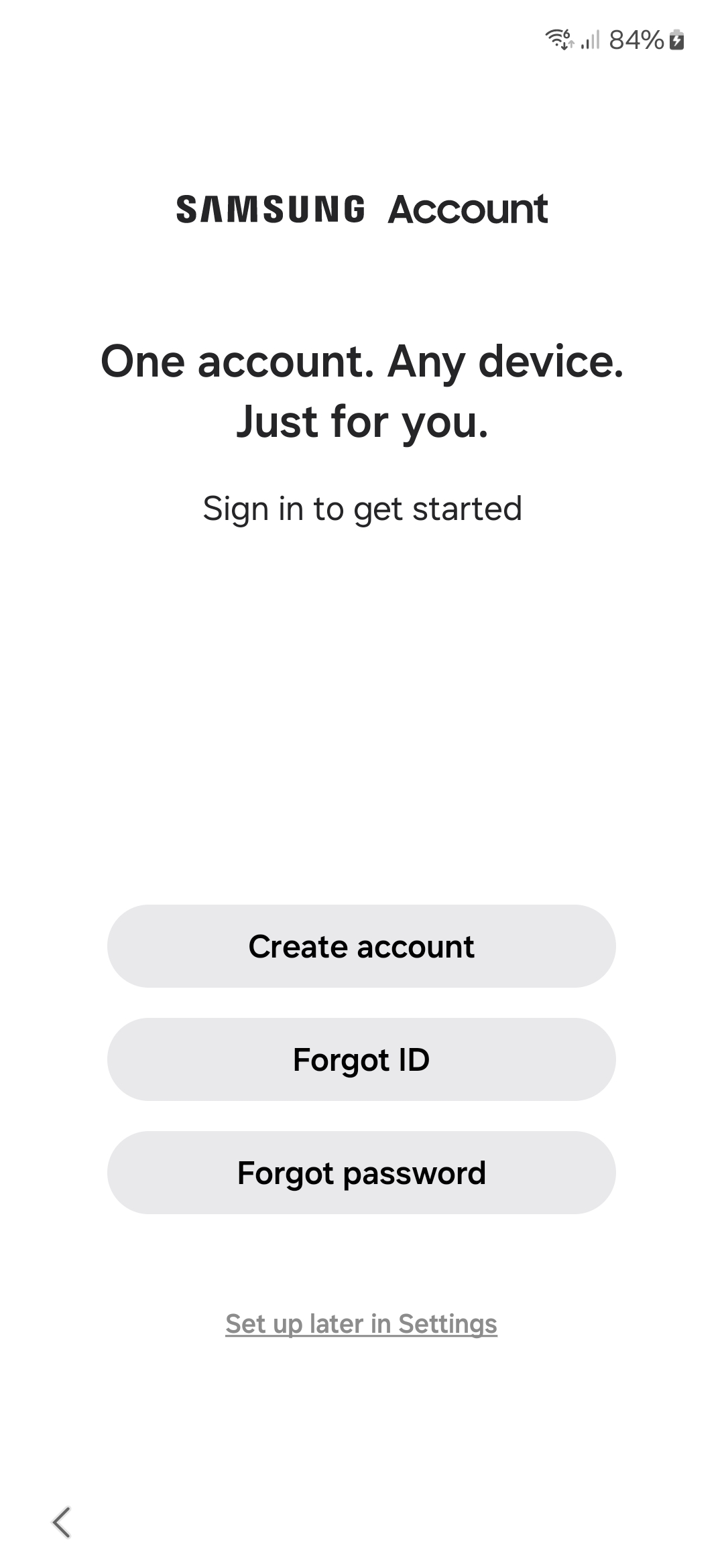Go back using the back arrow
The height and width of the screenshot is (1568, 724).
point(62,1522)
